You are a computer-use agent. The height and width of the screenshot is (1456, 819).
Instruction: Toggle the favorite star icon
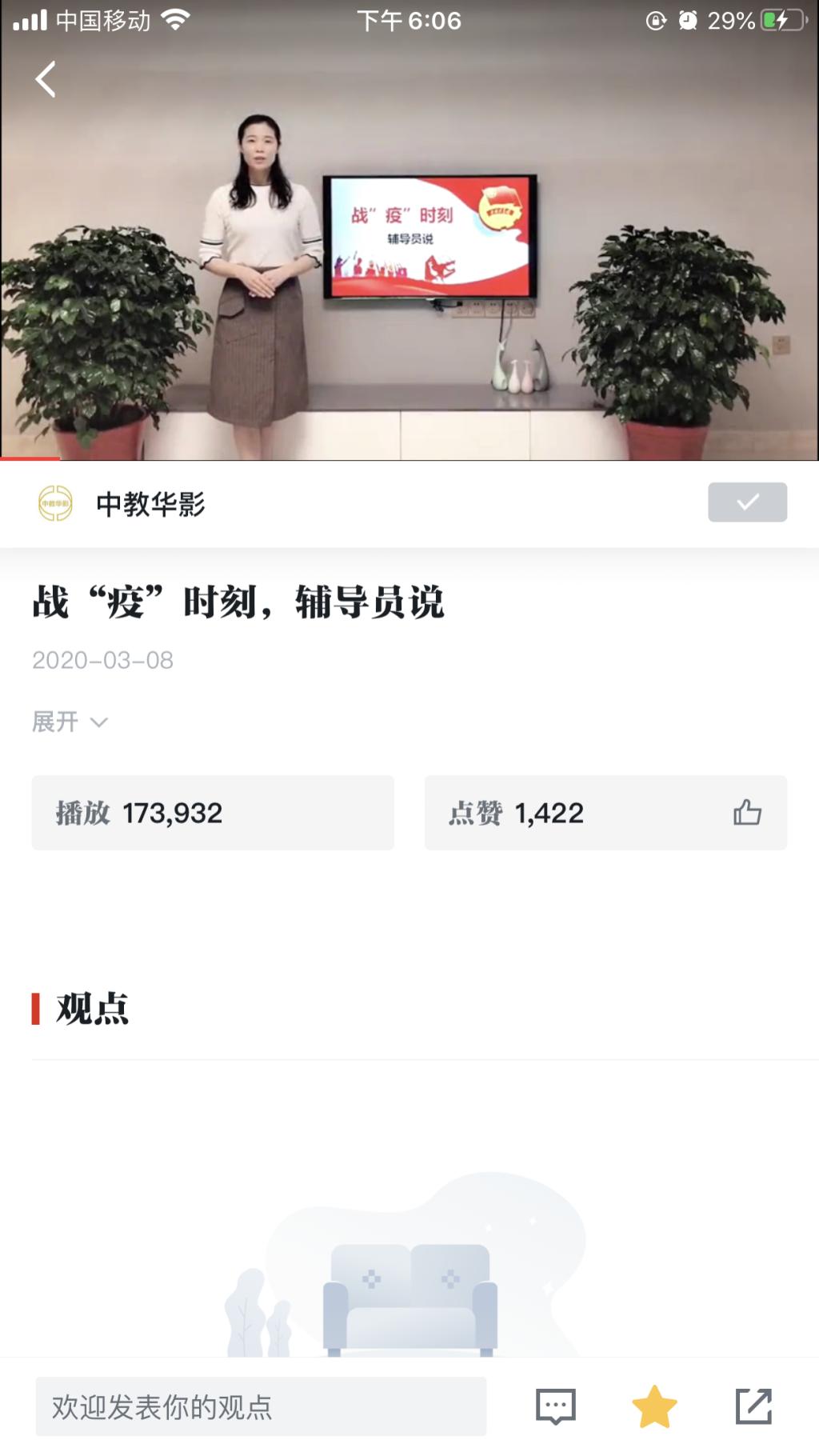pyautogui.click(x=654, y=1406)
